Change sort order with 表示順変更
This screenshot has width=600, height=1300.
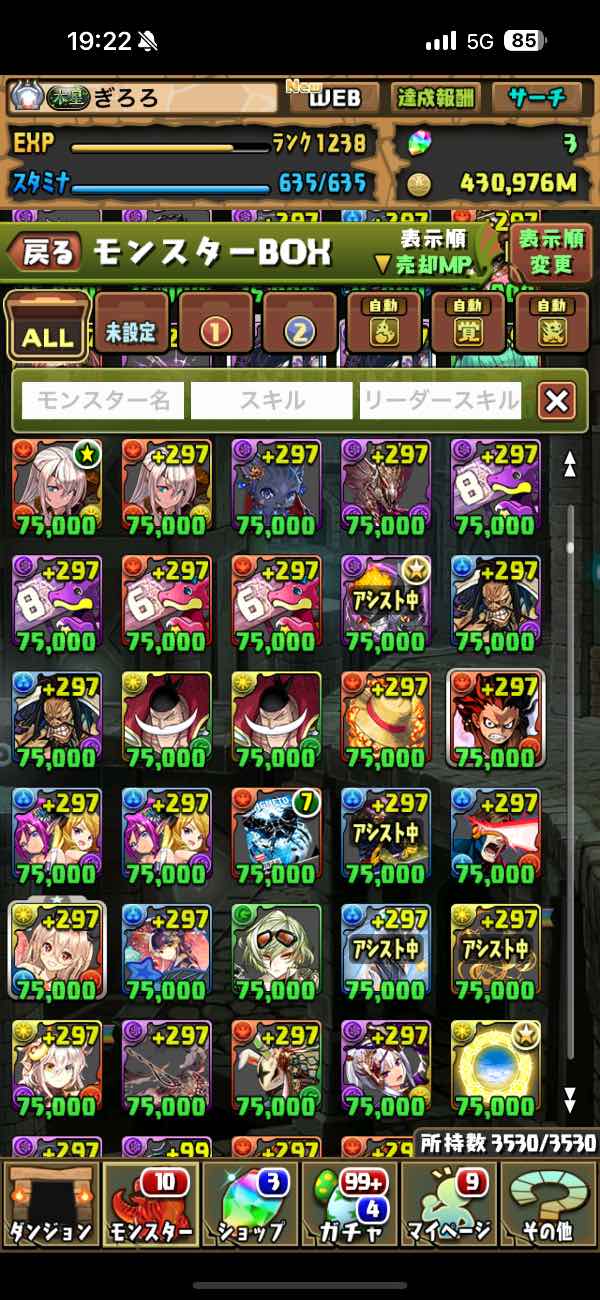(550, 252)
